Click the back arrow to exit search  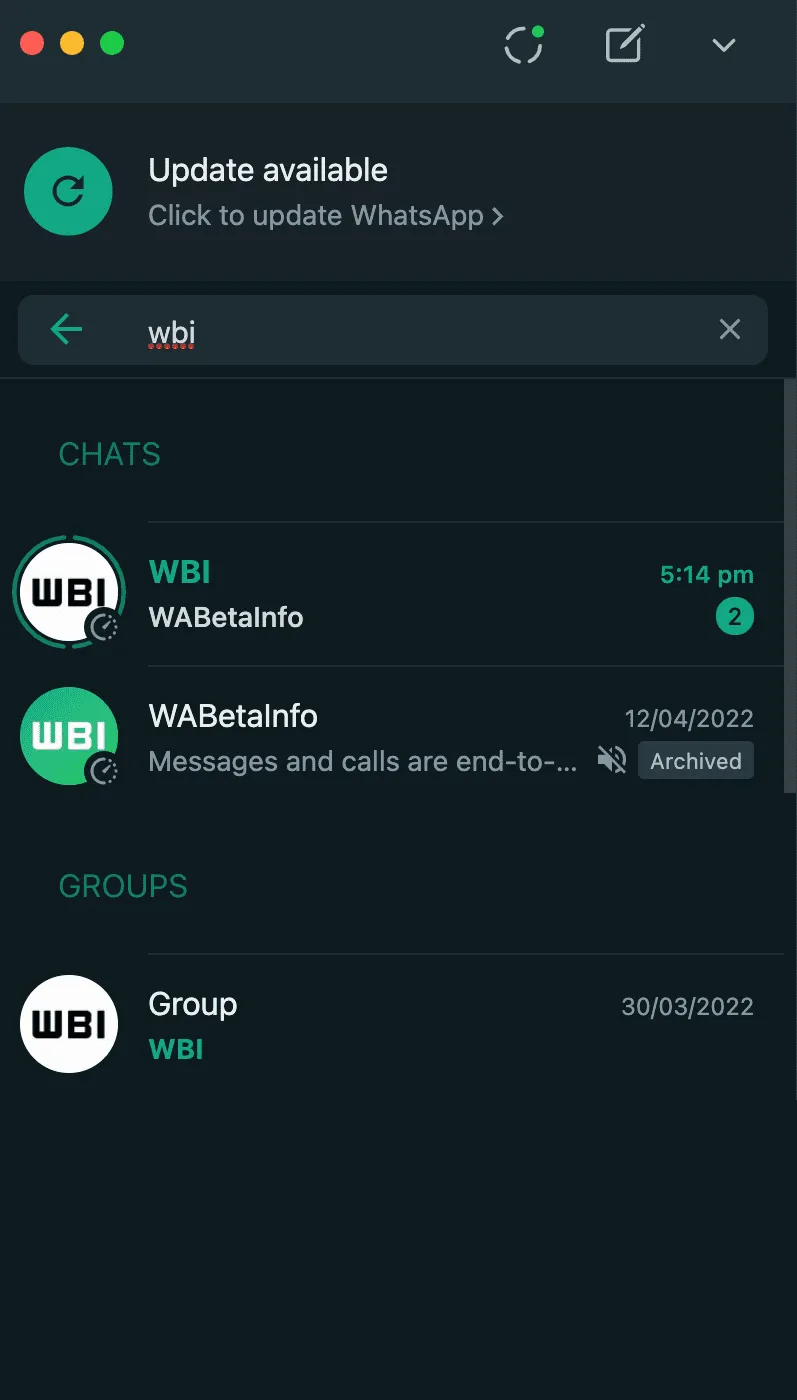tap(66, 329)
